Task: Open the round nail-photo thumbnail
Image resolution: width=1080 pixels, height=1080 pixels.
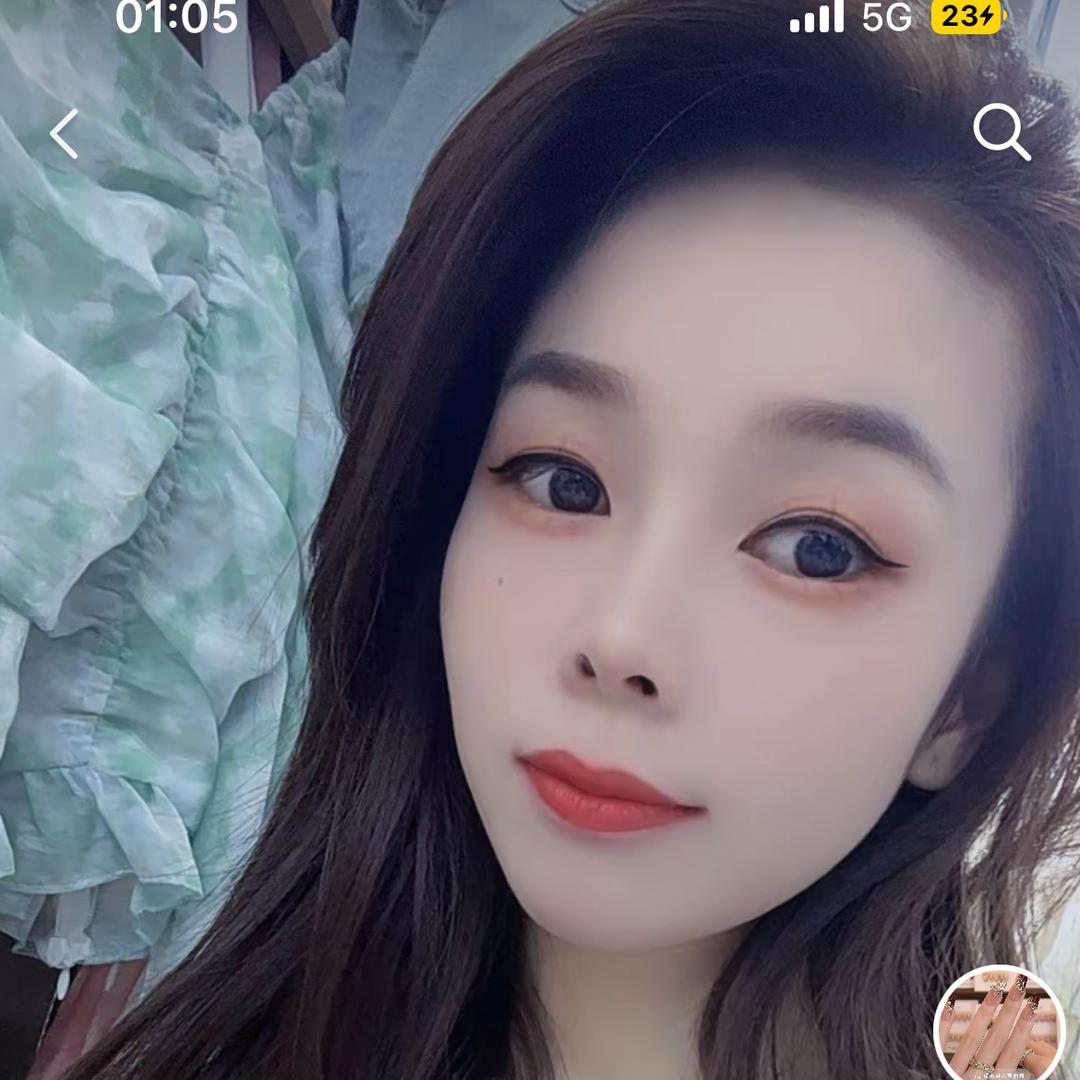Action: coord(998,1027)
